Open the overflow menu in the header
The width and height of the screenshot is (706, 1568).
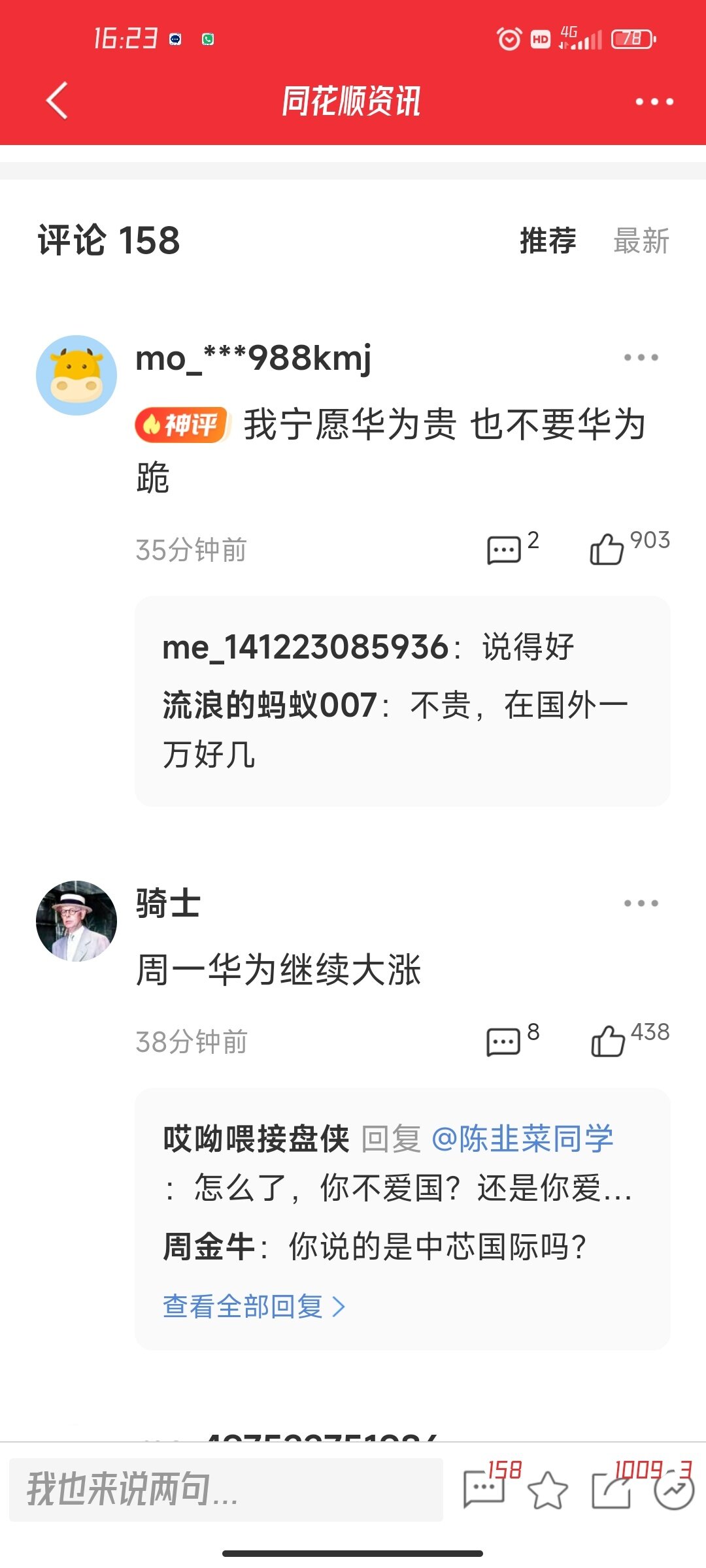click(x=654, y=102)
